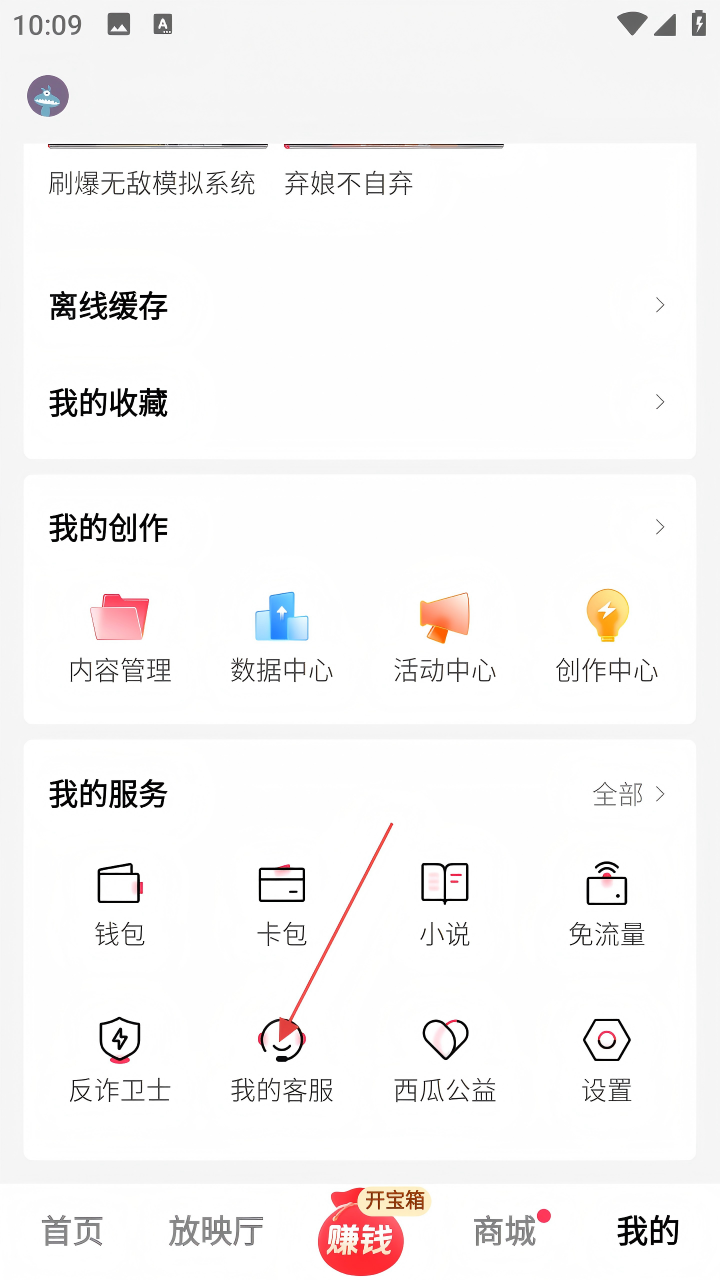Switch to 商城 mall tab

[x=505, y=1231]
